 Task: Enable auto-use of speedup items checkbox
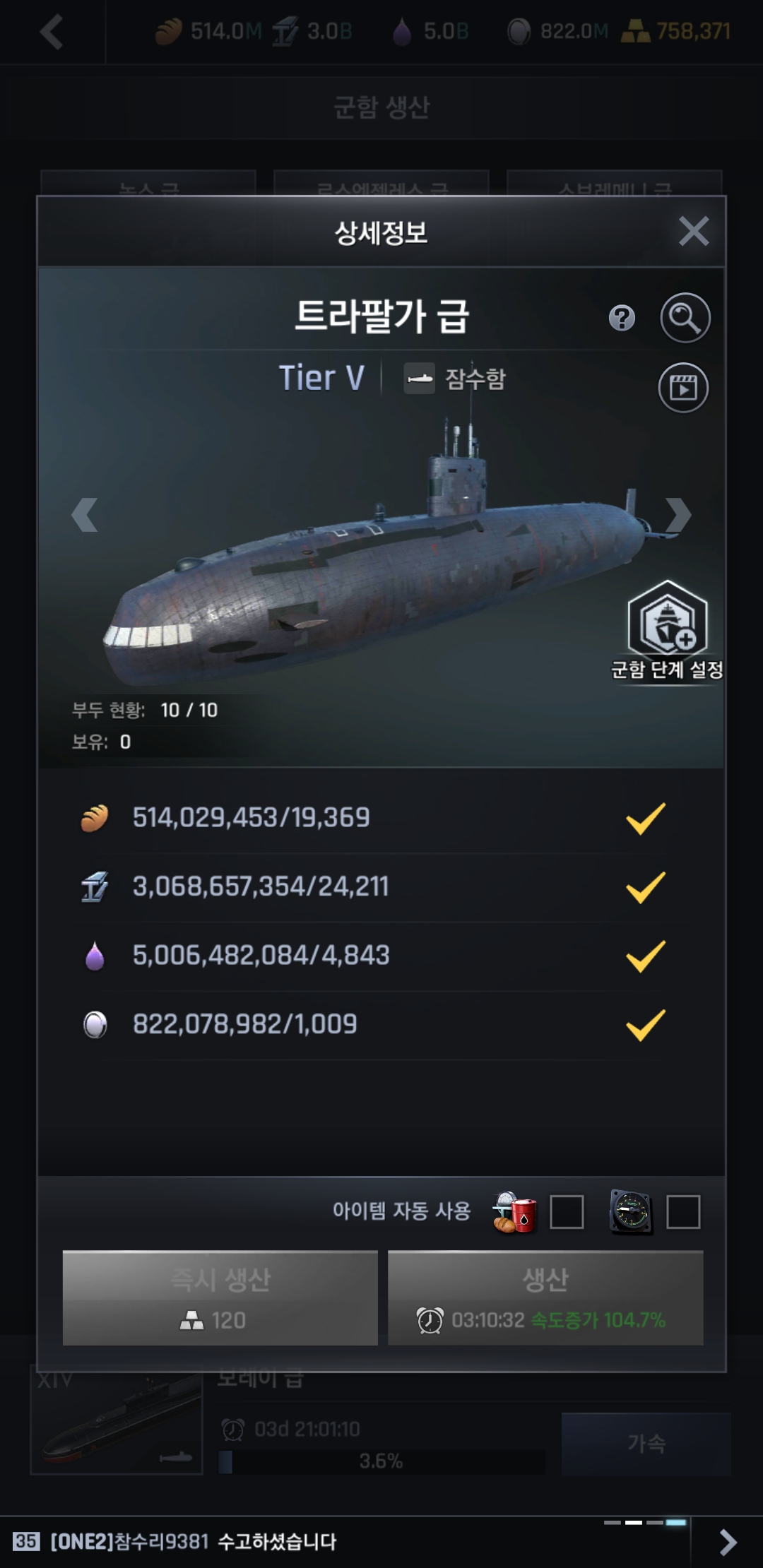click(x=683, y=1212)
